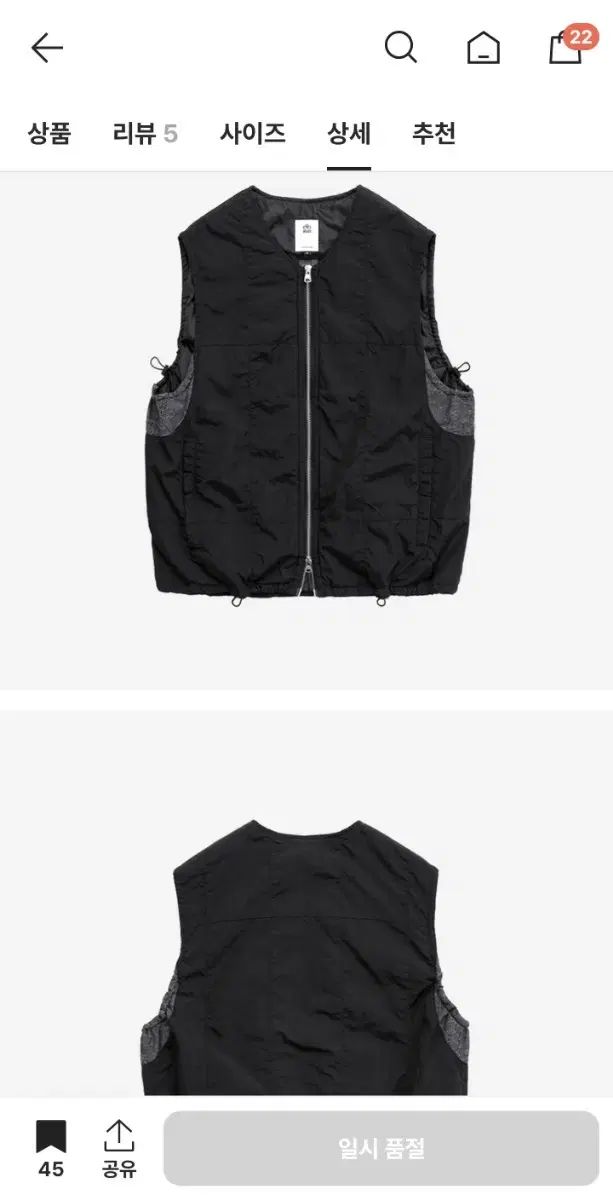Select the 상세 tab

(x=349, y=133)
